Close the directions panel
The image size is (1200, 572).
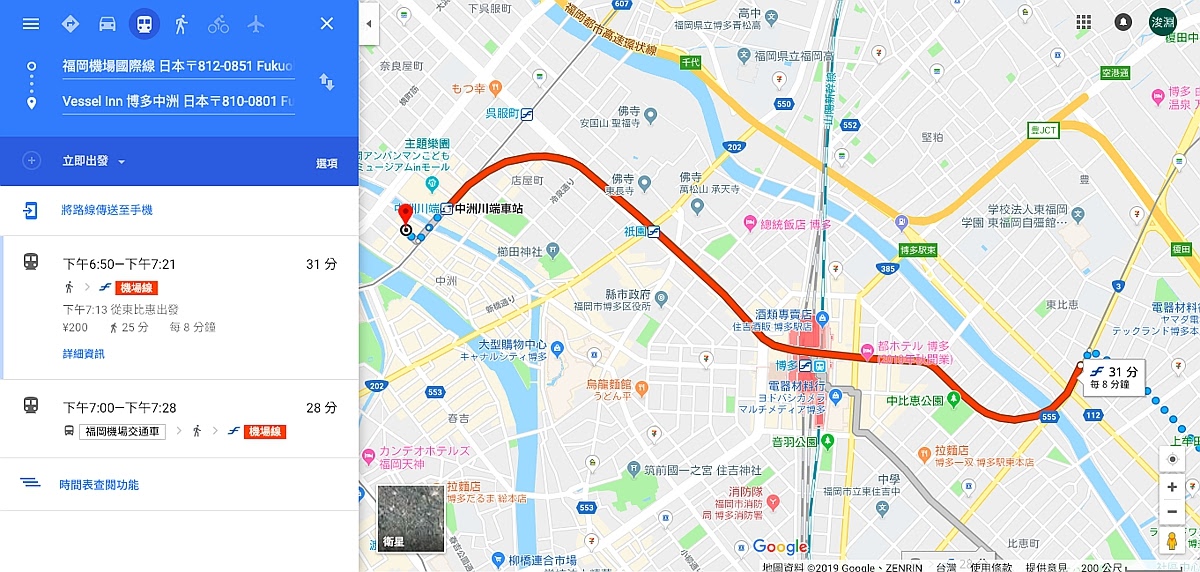[327, 23]
